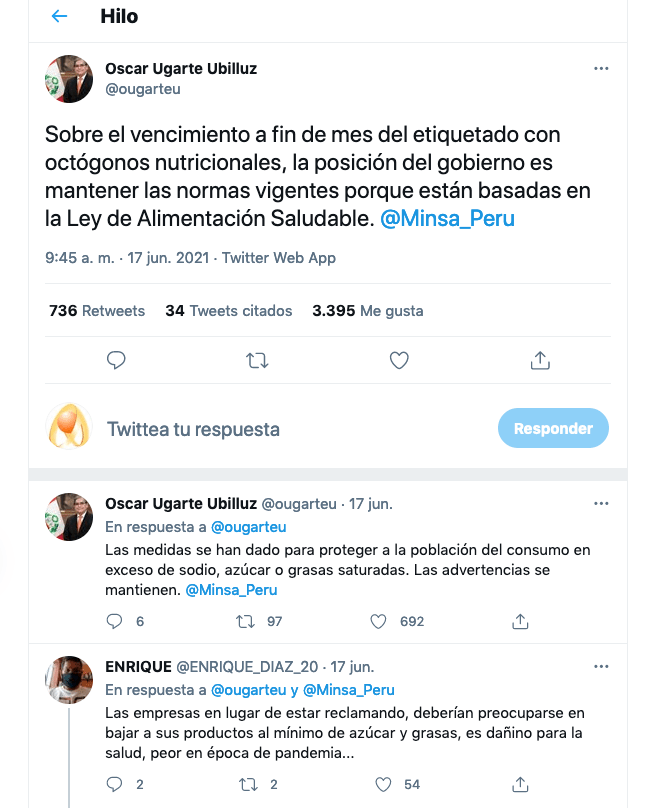Like Oscar's reply with 692 likes

point(379,621)
